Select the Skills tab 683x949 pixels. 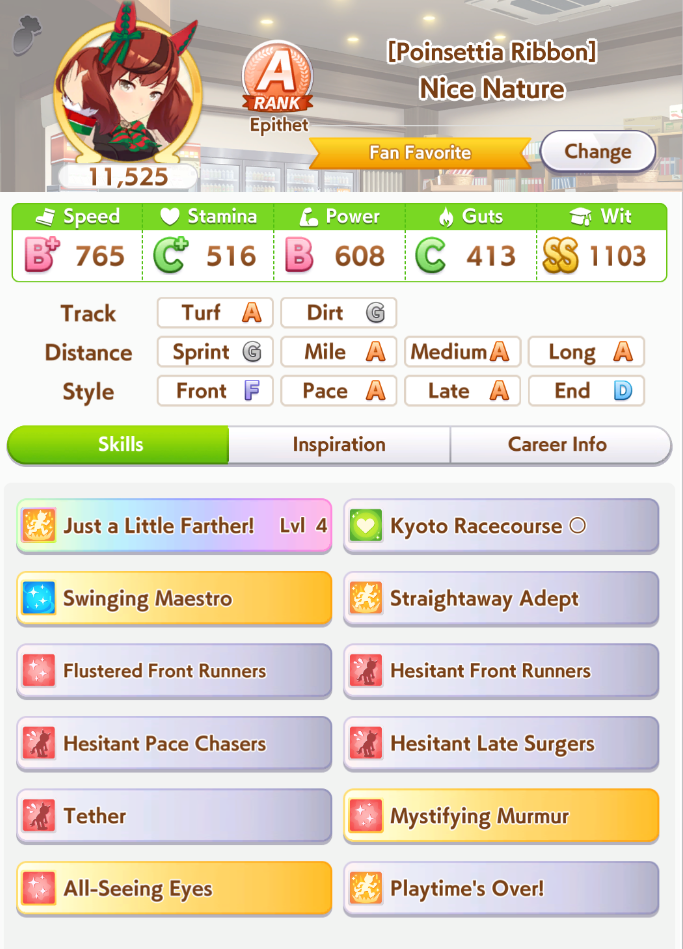(119, 445)
